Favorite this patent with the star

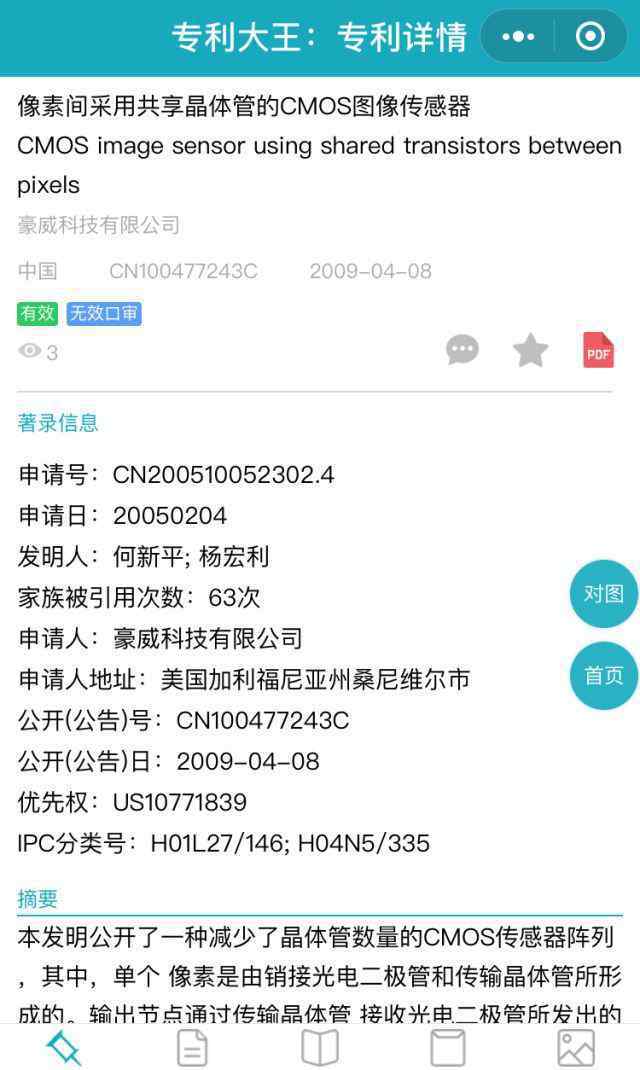point(530,350)
